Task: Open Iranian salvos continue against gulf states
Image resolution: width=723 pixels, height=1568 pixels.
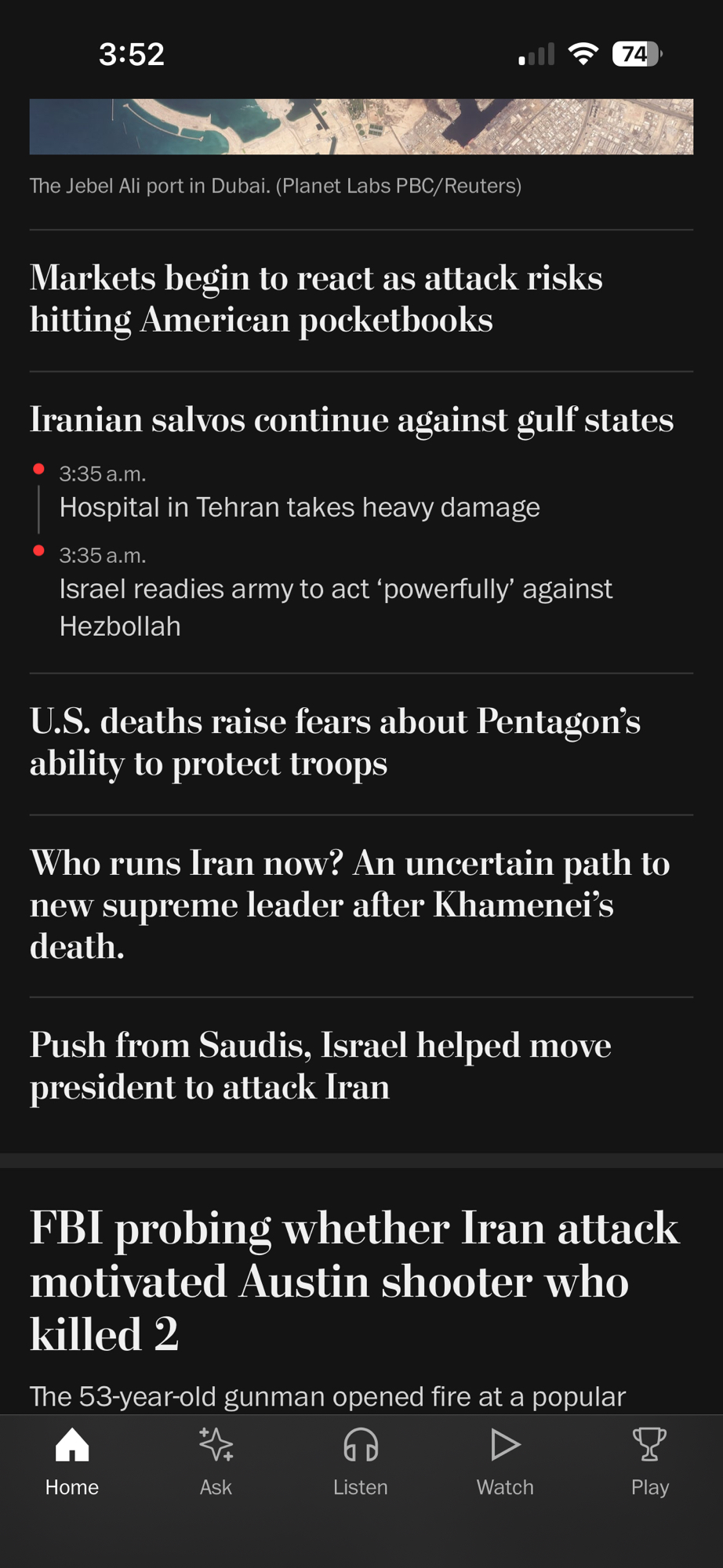Action: tap(351, 419)
